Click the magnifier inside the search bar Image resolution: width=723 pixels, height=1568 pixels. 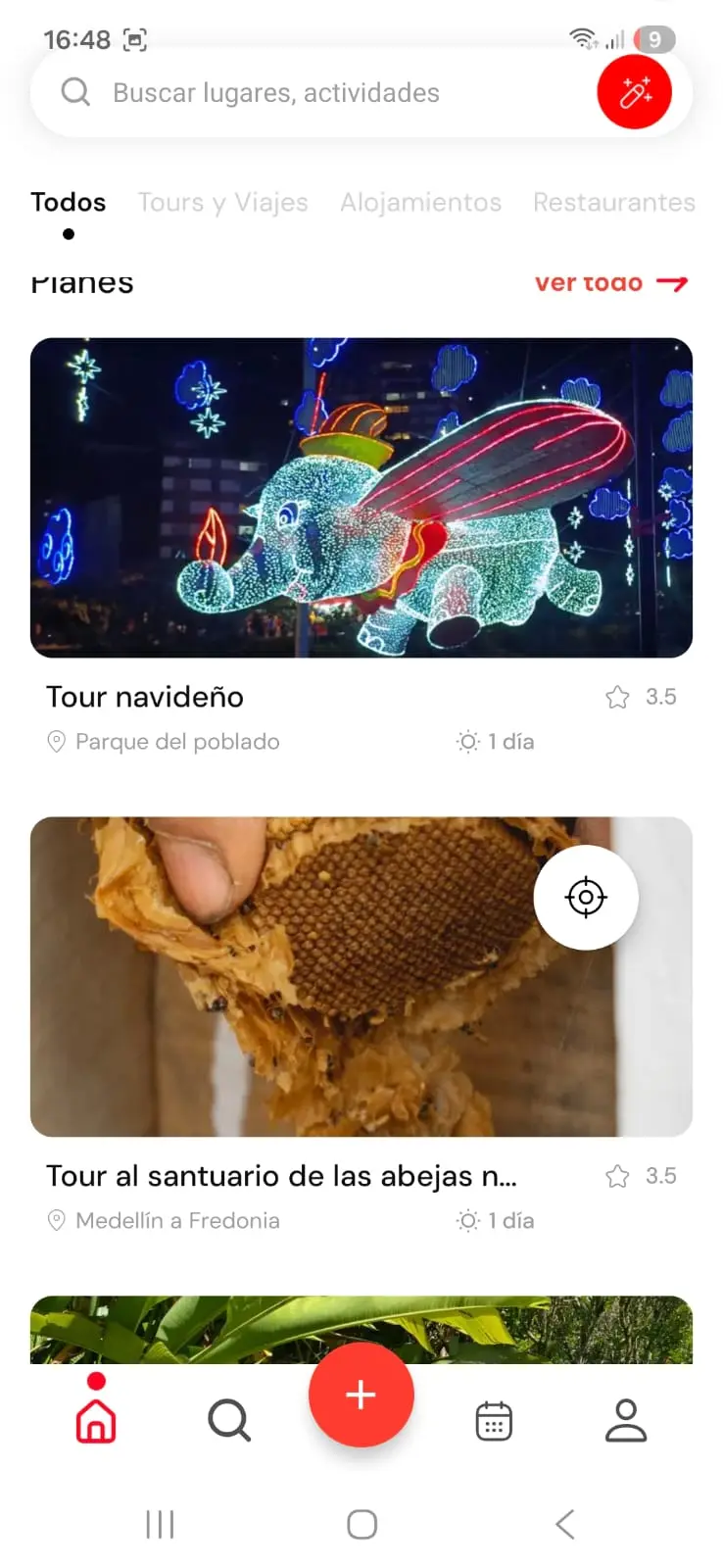pos(74,92)
